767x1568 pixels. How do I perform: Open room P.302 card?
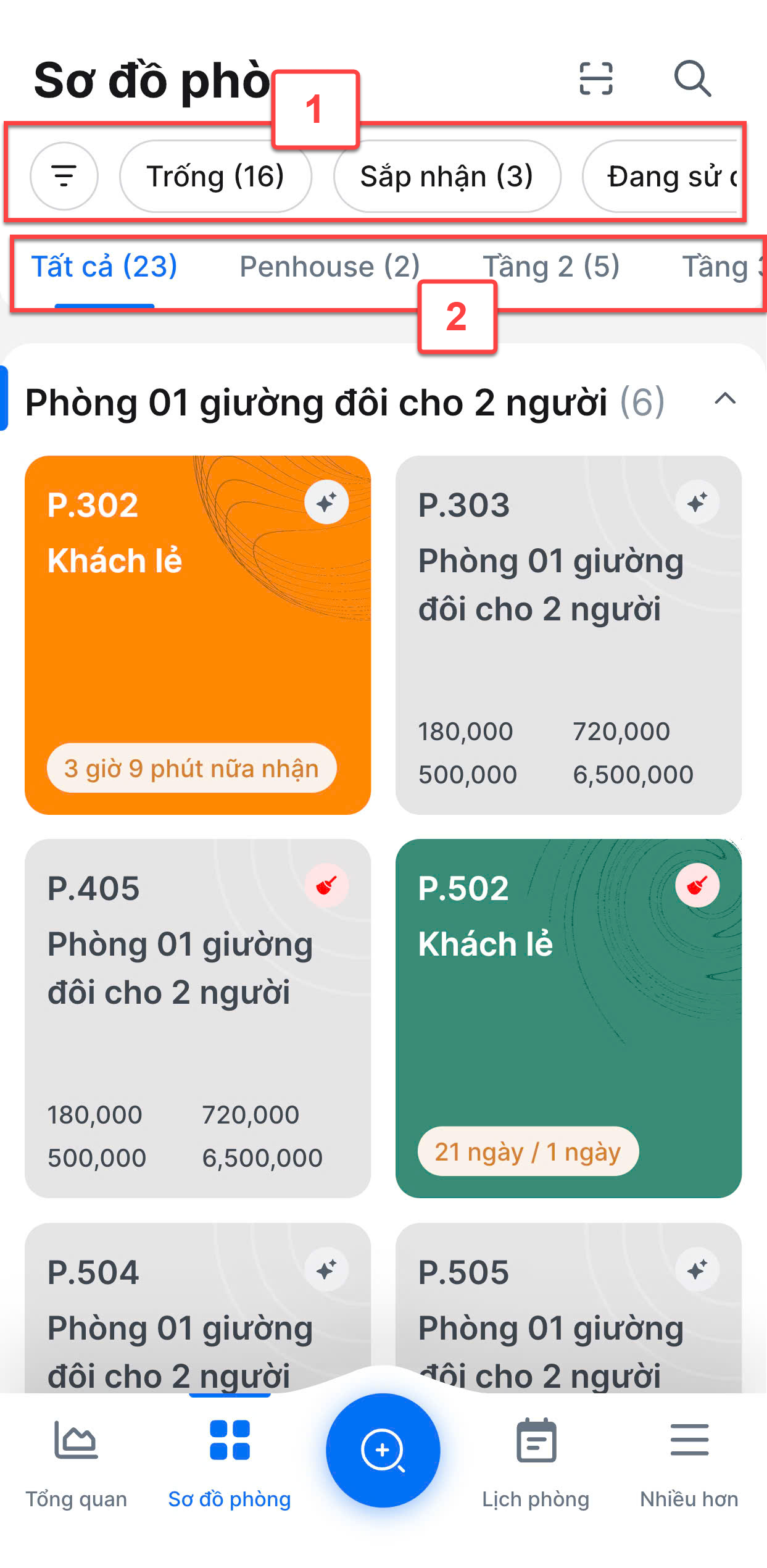coord(197,635)
